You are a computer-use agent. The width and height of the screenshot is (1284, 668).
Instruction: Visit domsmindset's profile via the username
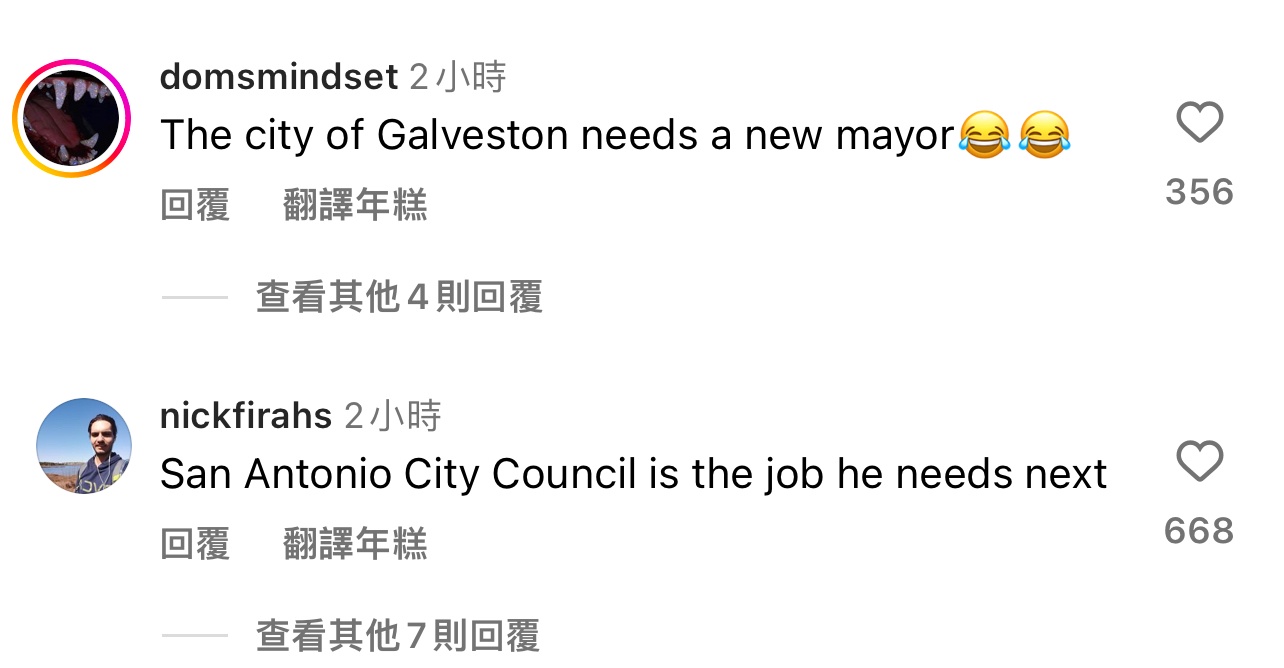[279, 77]
